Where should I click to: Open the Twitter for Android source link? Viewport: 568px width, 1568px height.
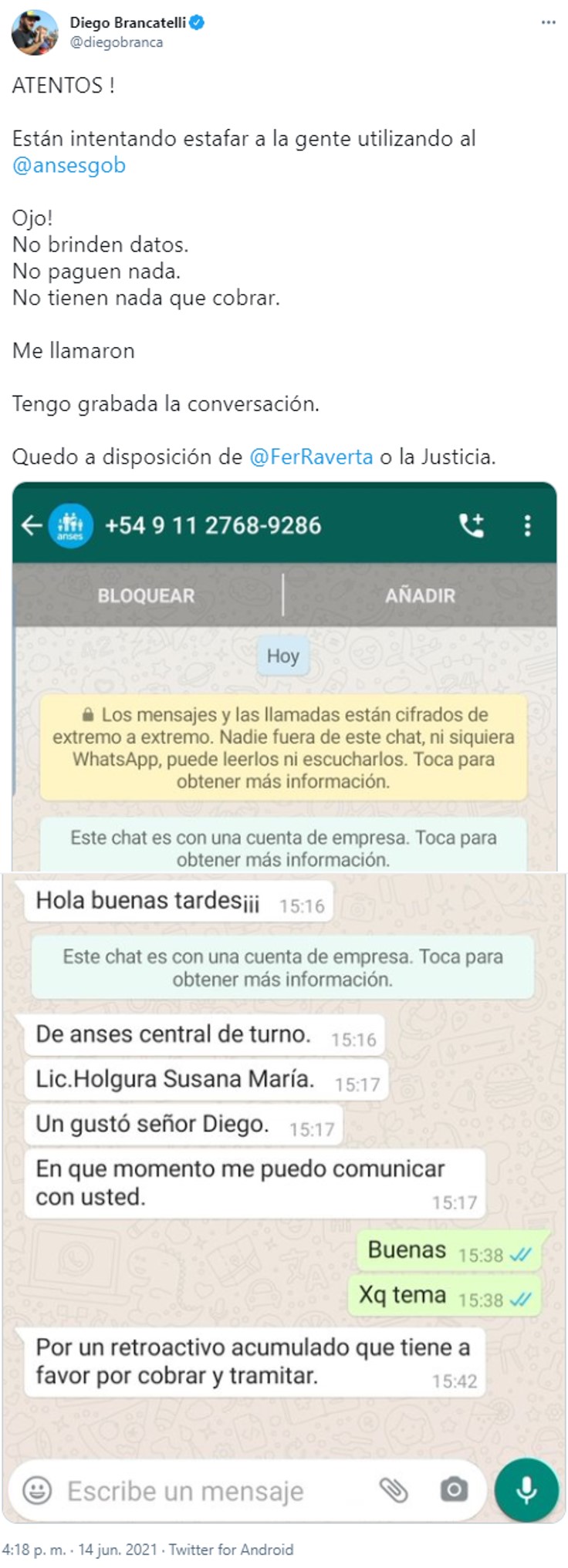pos(231,1549)
